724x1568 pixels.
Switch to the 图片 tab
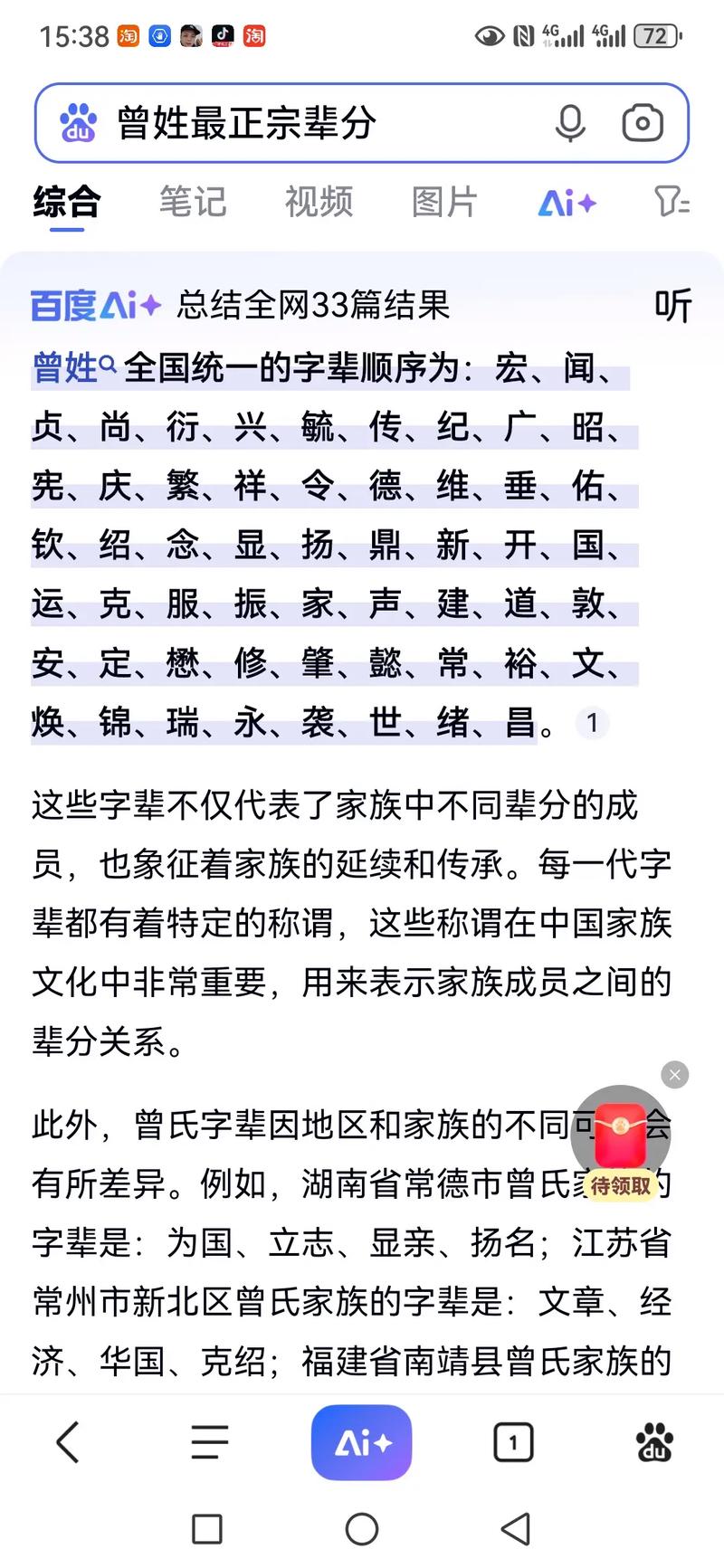[444, 202]
